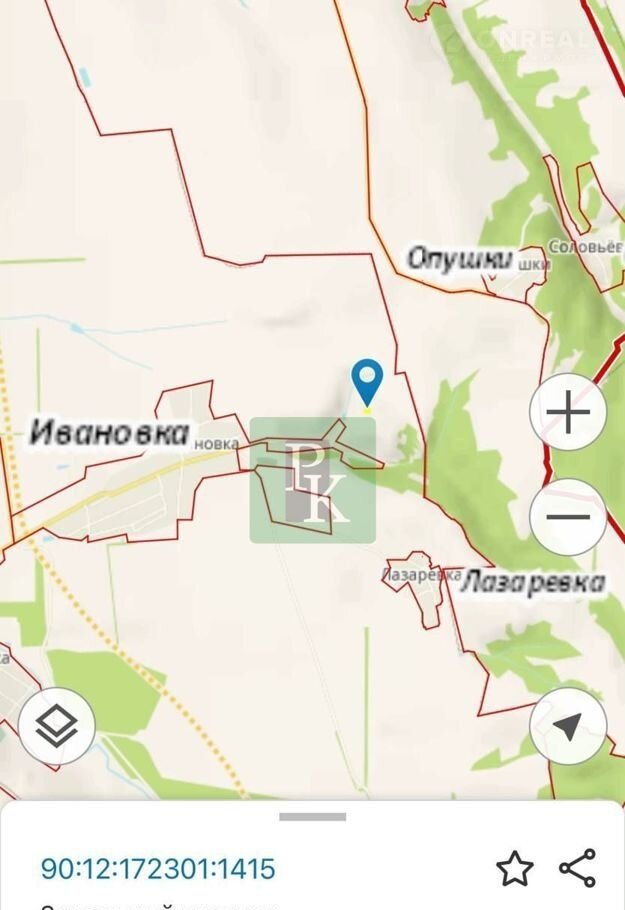Zoom in on the map

tap(567, 412)
